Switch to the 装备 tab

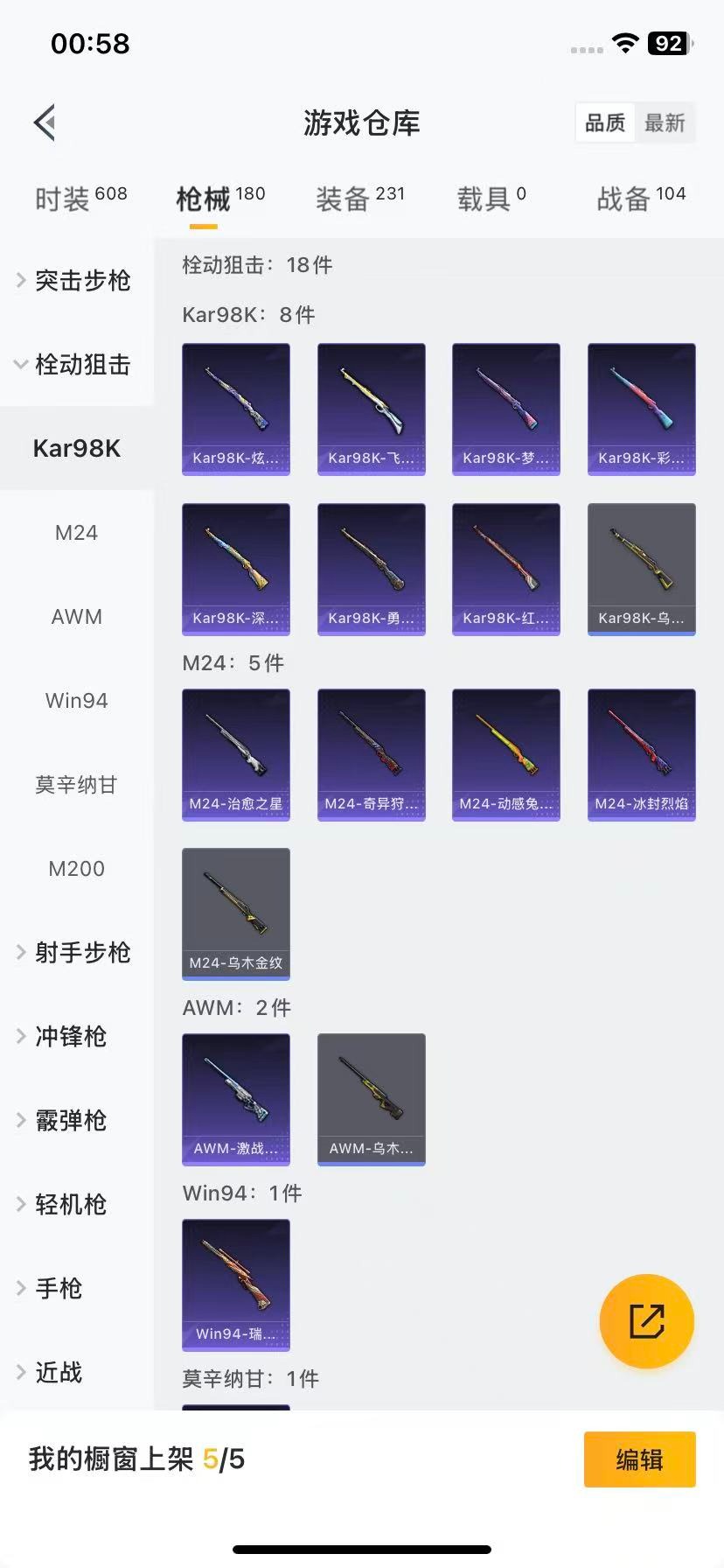tap(359, 199)
